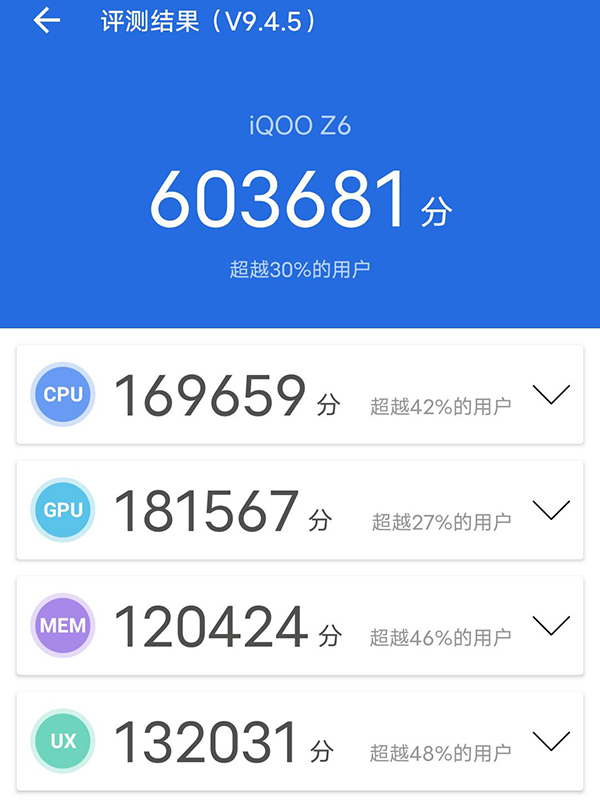600x800 pixels.
Task: Expand the MEM score details
Action: point(551,626)
